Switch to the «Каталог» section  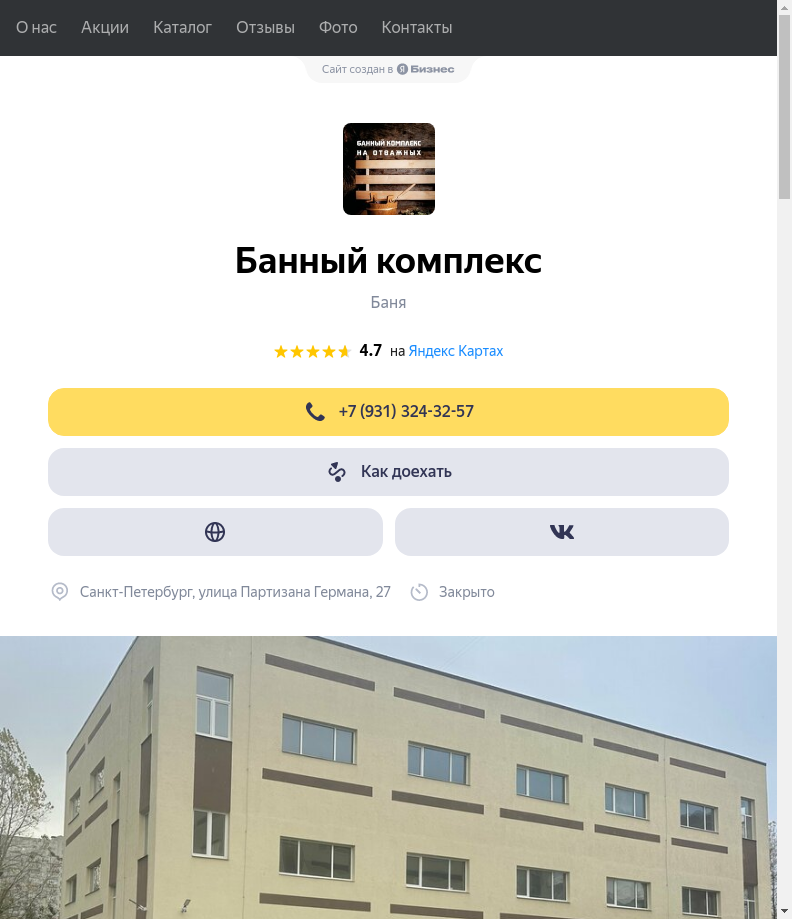pos(182,27)
